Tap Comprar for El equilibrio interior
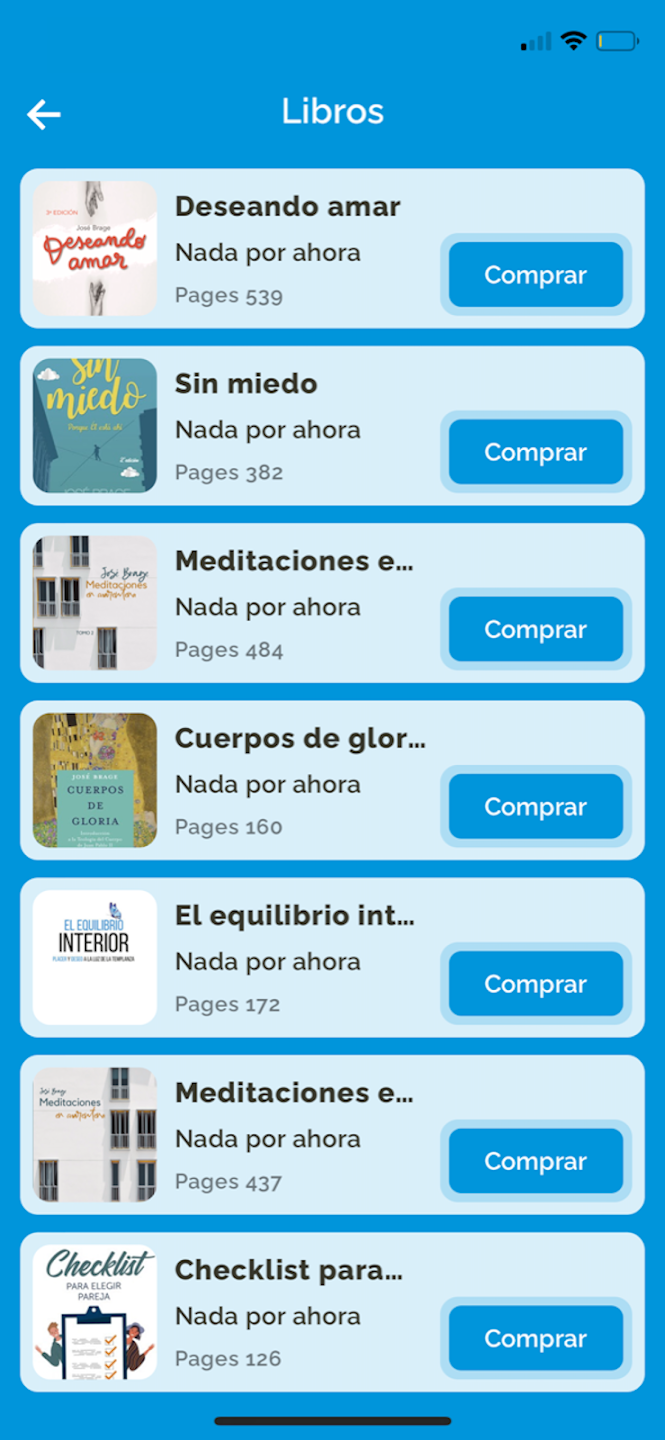Screen dimensions: 665x1440 tap(535, 984)
